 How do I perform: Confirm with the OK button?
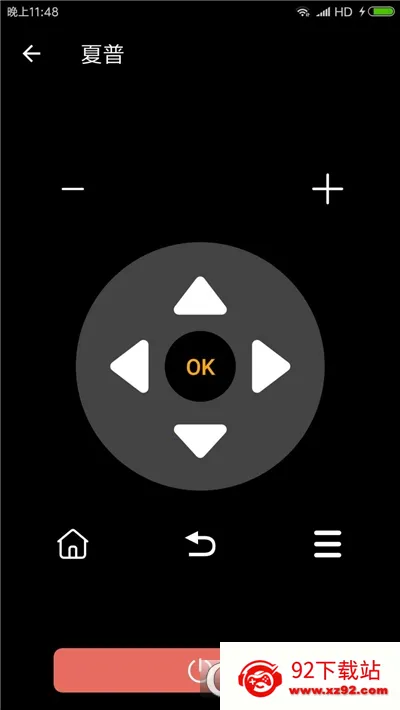click(x=200, y=367)
